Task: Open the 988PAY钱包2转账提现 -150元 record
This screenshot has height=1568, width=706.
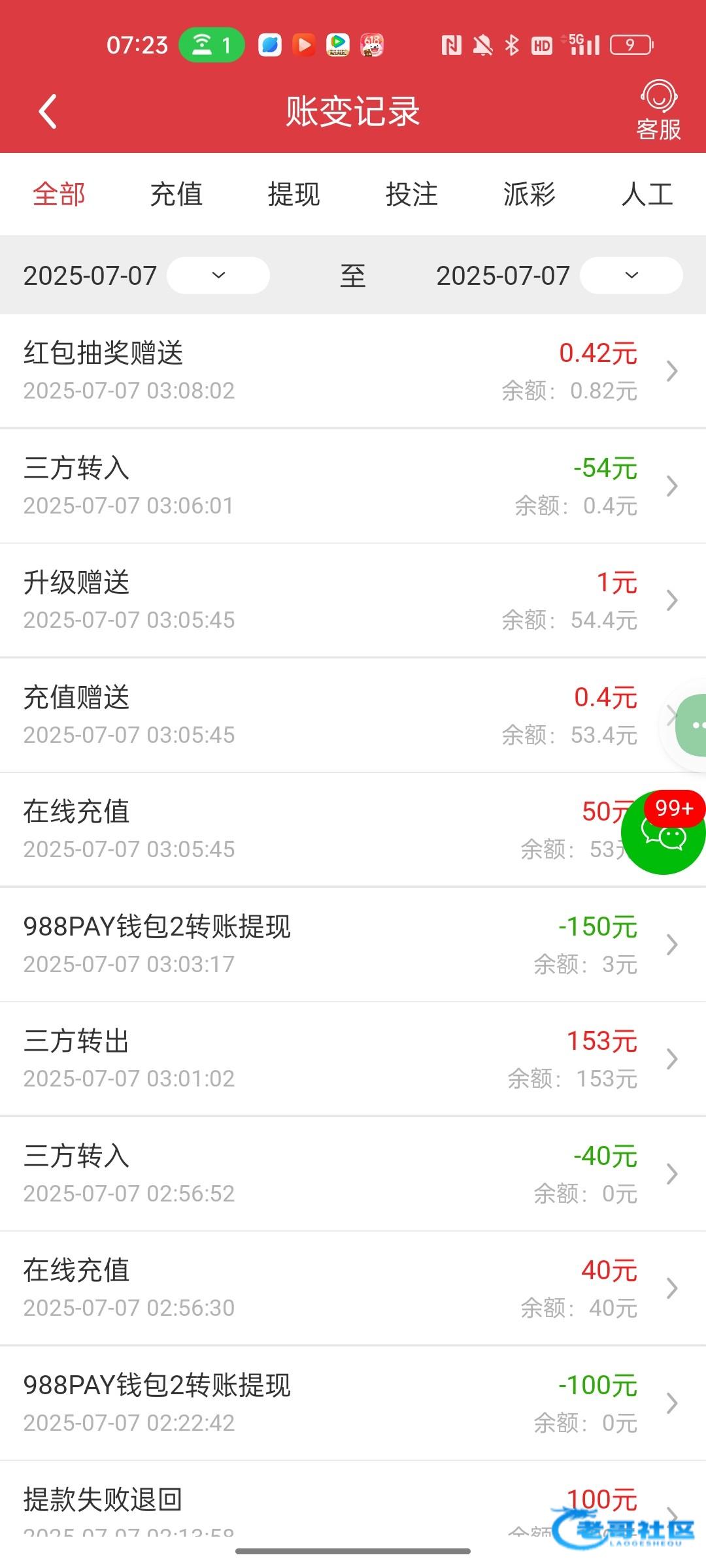Action: [353, 945]
